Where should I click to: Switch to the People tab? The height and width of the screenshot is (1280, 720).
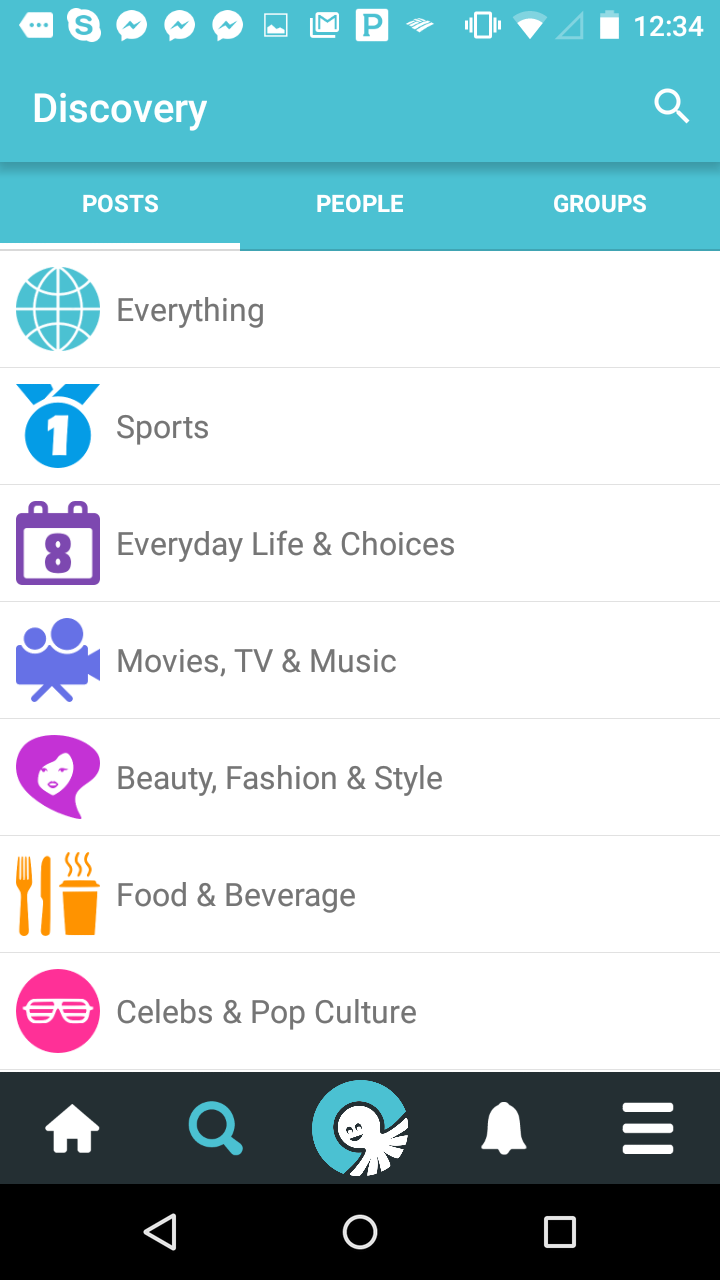360,204
